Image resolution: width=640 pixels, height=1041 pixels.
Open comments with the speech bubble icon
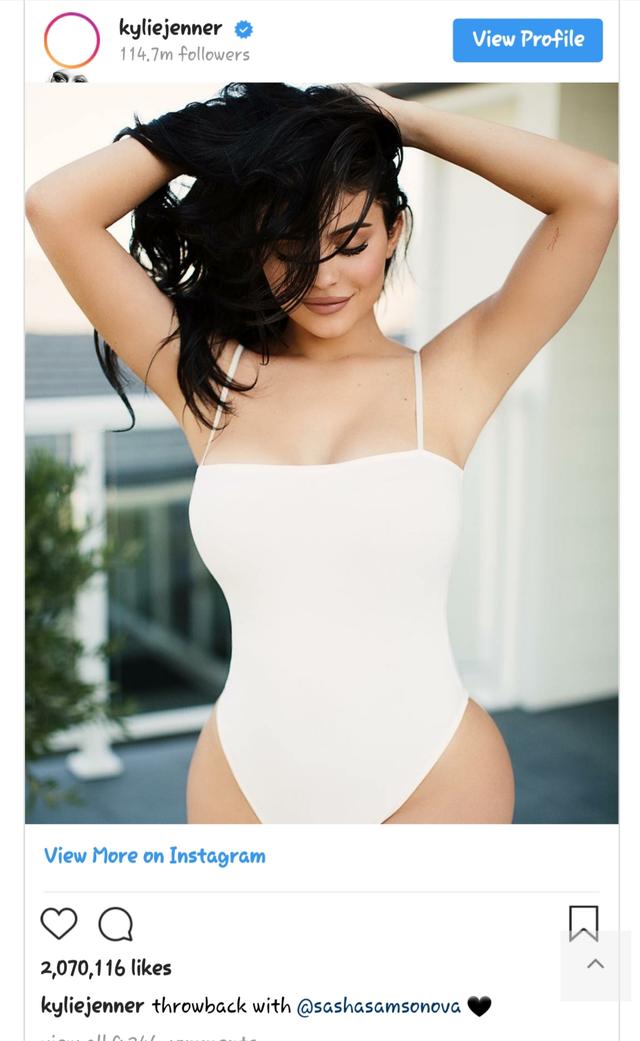tap(115, 923)
